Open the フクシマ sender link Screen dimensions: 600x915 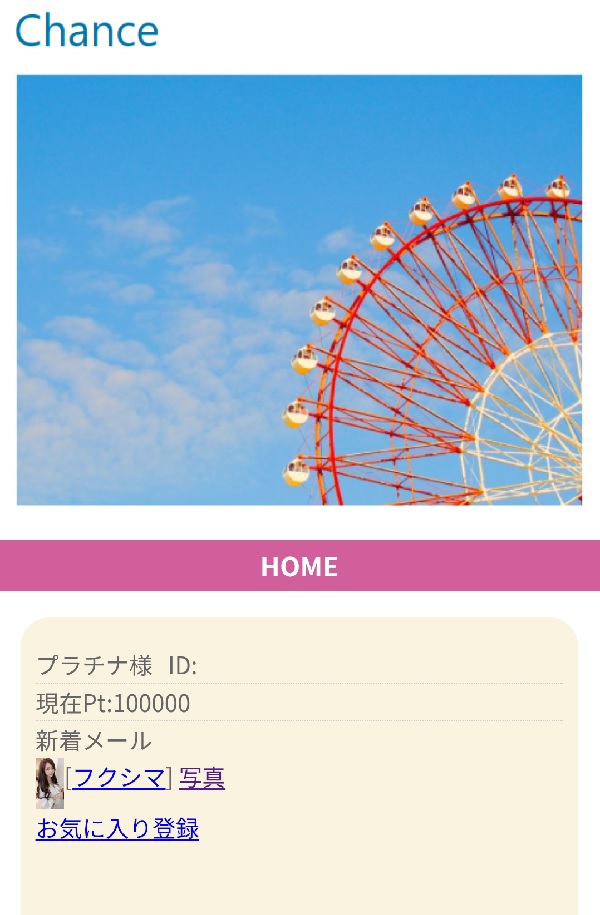tap(119, 778)
